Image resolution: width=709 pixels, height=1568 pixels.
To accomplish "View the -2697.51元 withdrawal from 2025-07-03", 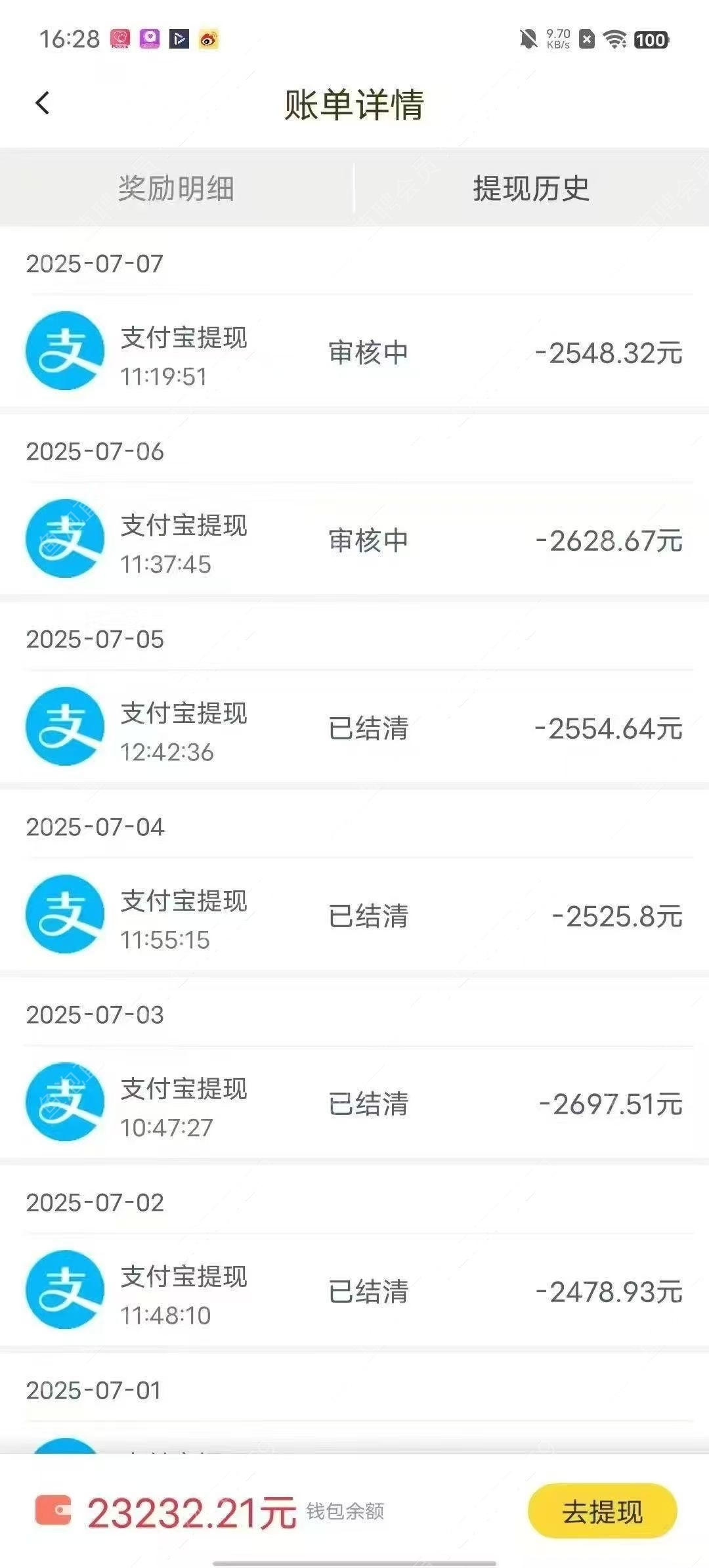I will point(354,1103).
